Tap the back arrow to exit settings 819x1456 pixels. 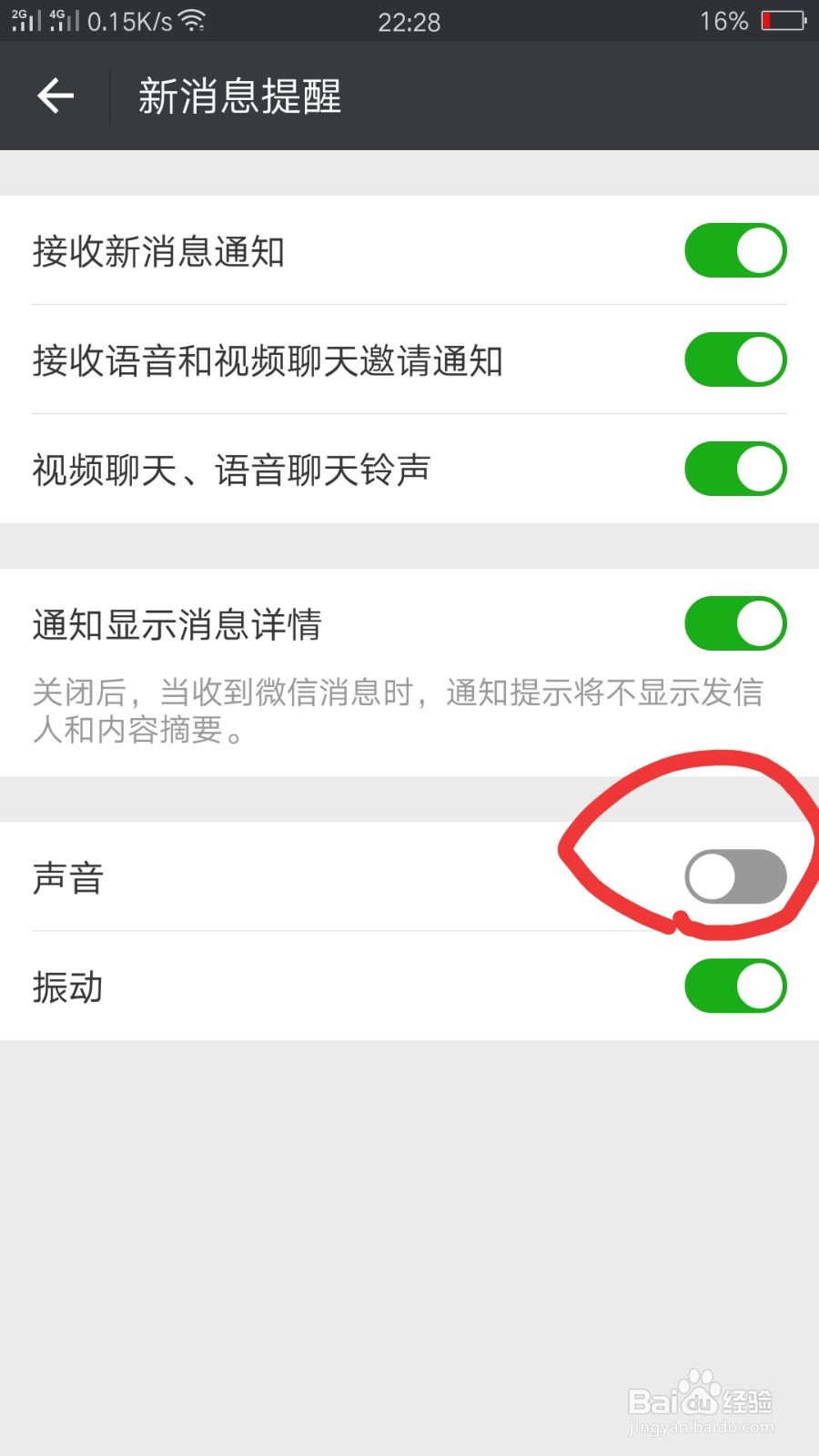click(x=55, y=95)
